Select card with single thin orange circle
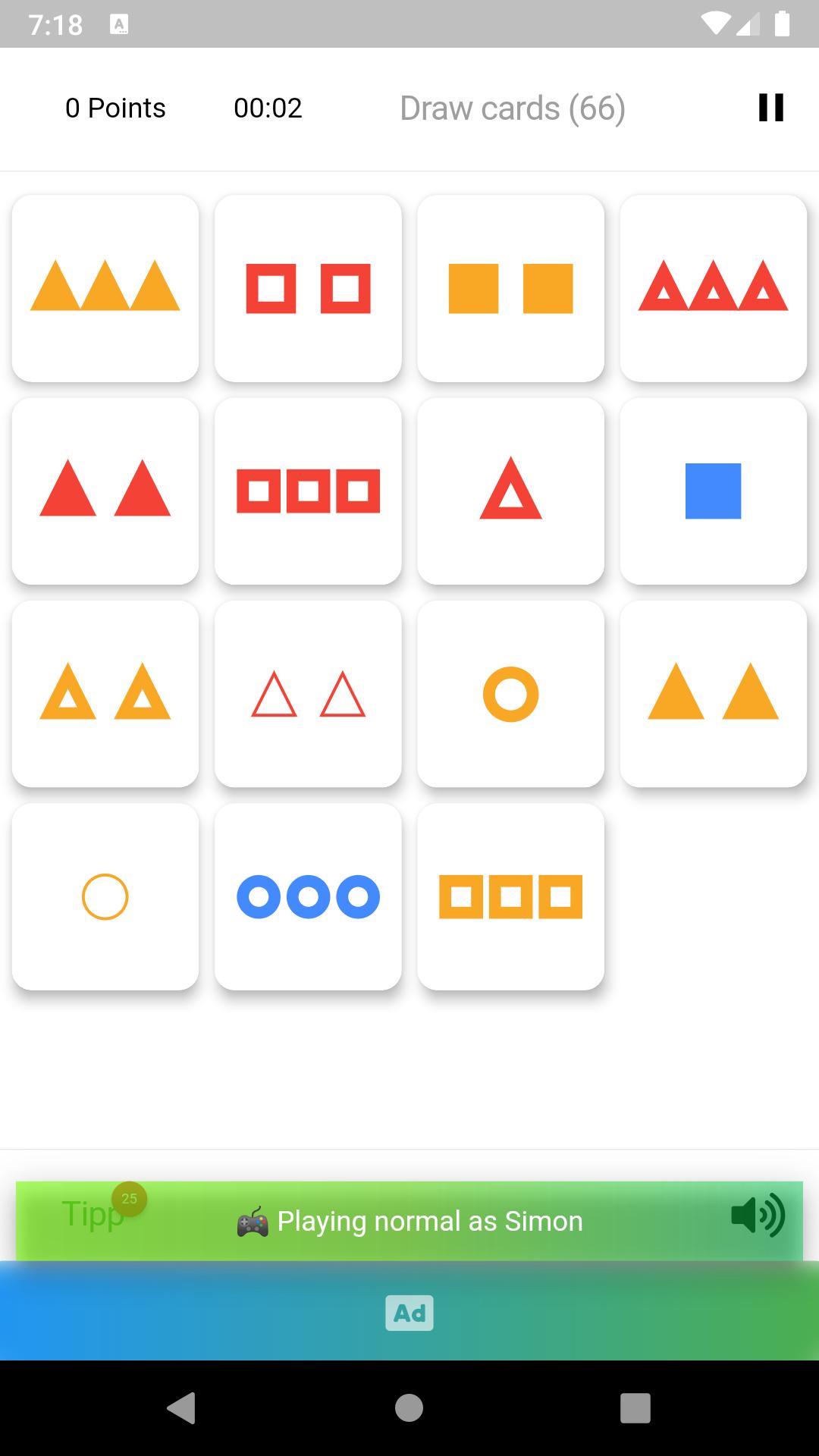The image size is (819, 1456). (105, 896)
